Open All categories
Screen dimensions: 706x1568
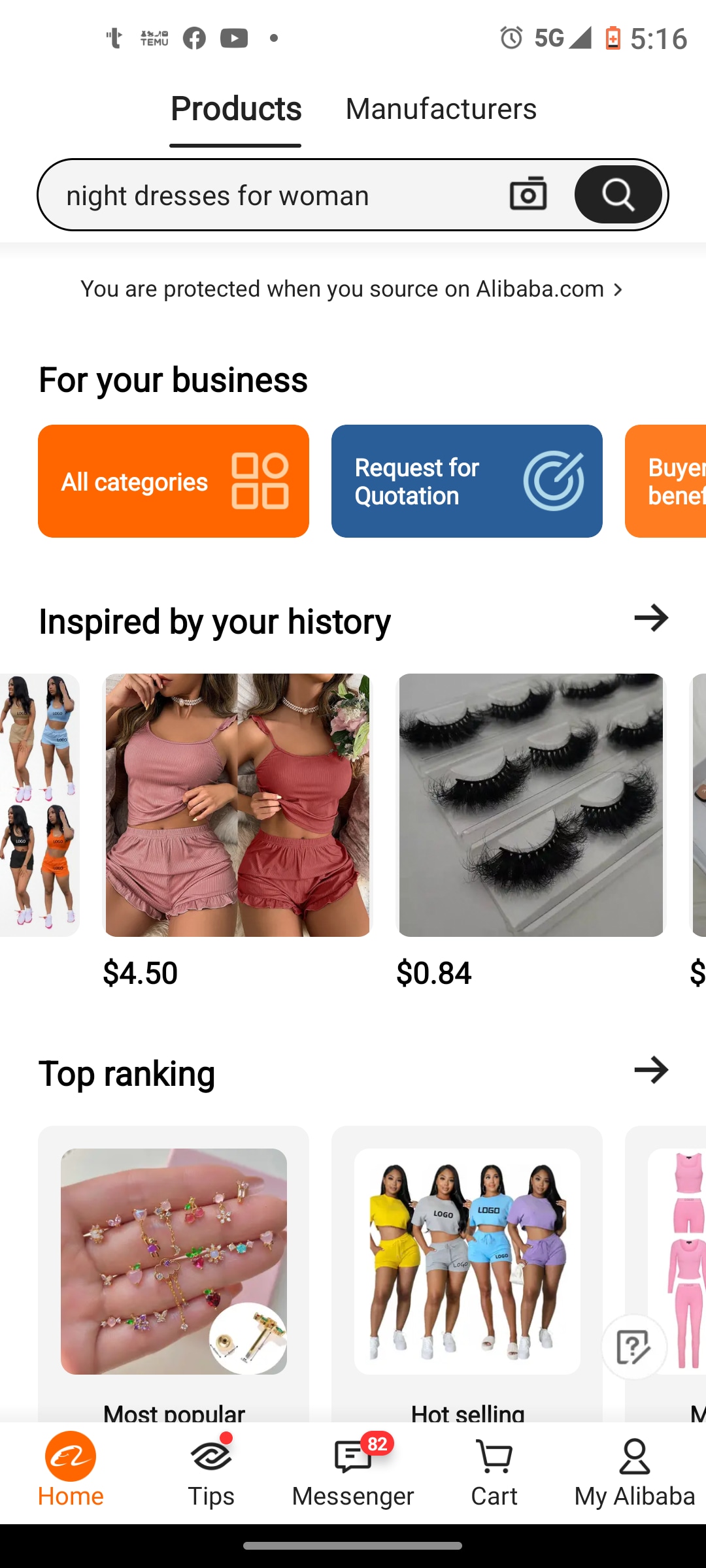pos(173,481)
